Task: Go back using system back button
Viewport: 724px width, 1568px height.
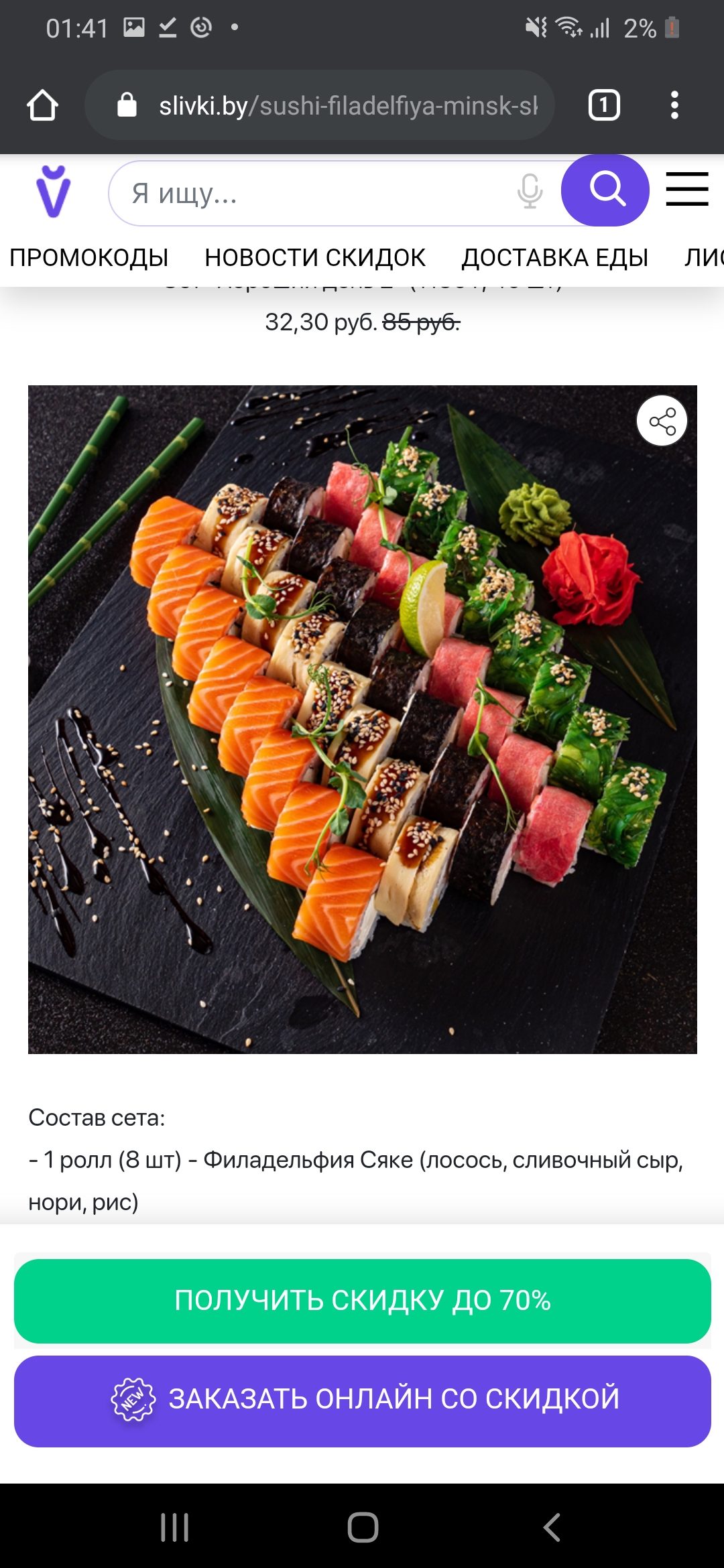Action: 551,1527
